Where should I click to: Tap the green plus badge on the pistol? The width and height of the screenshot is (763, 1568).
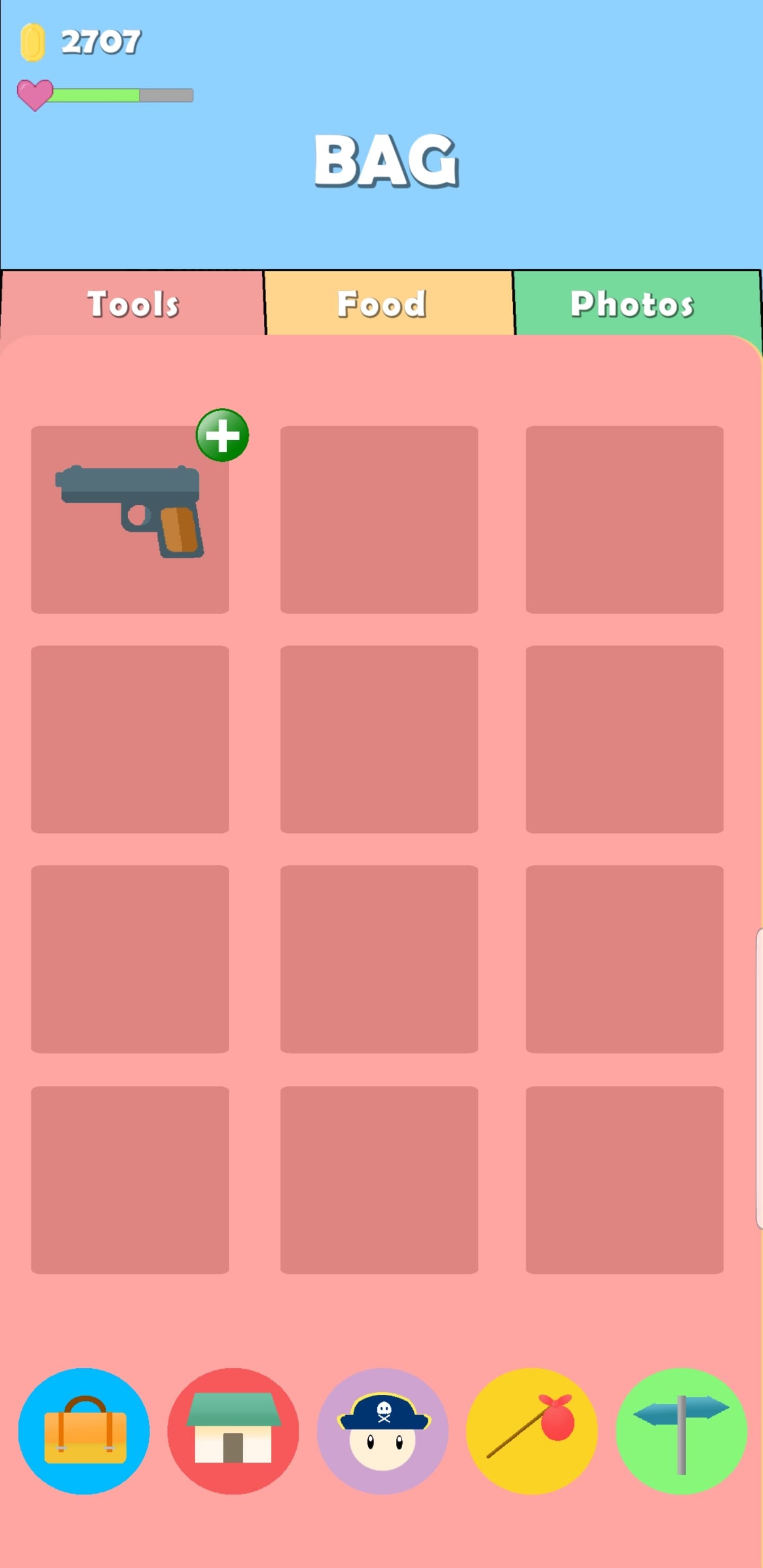coord(222,435)
